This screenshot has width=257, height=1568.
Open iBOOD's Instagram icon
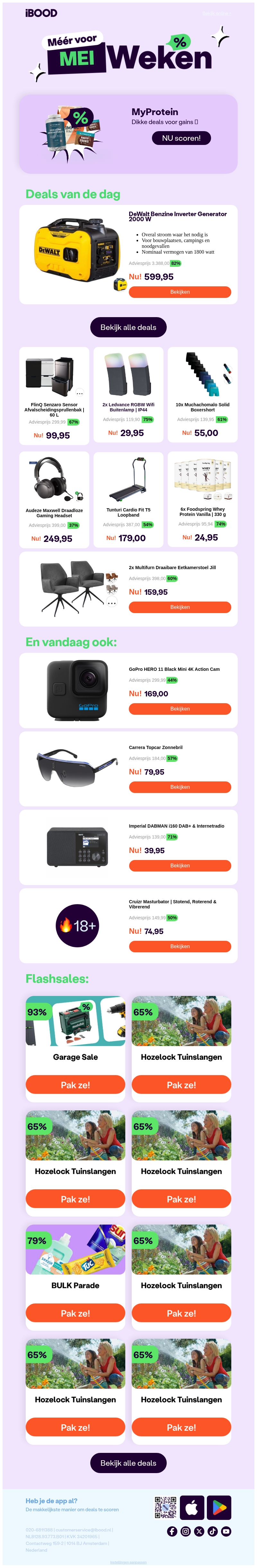click(x=186, y=1531)
